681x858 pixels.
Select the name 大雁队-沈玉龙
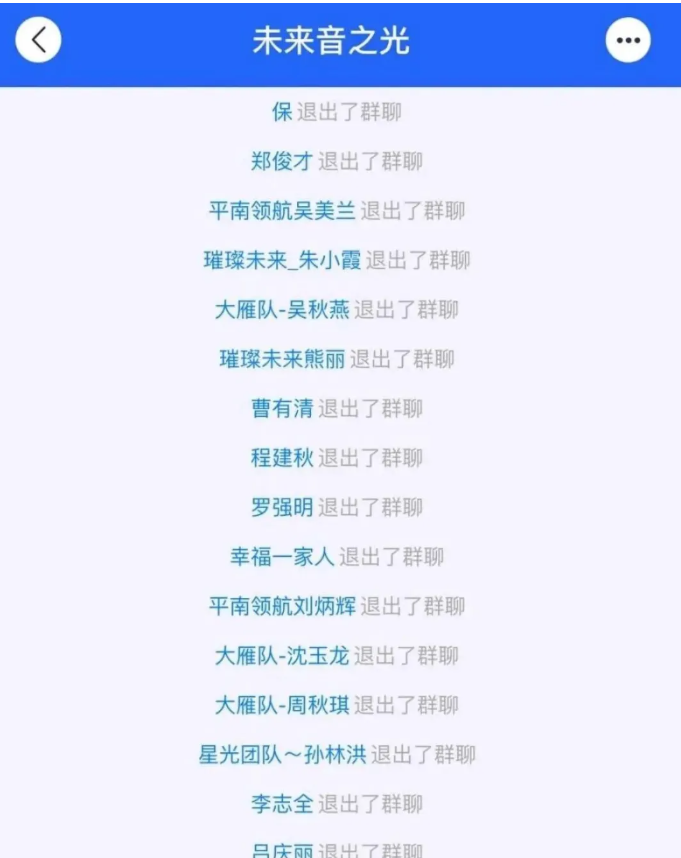tap(282, 656)
